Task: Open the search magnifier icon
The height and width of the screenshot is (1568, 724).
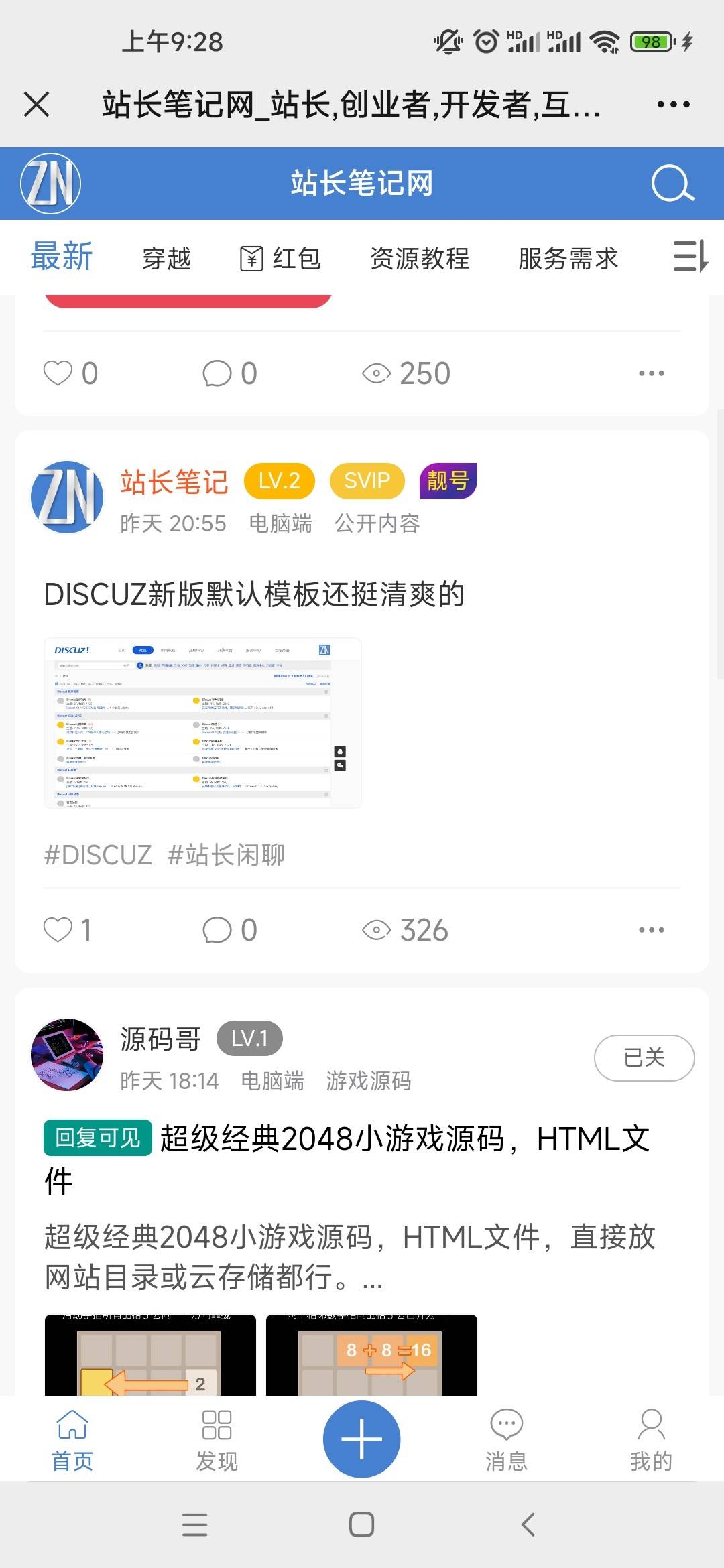Action: (x=672, y=183)
